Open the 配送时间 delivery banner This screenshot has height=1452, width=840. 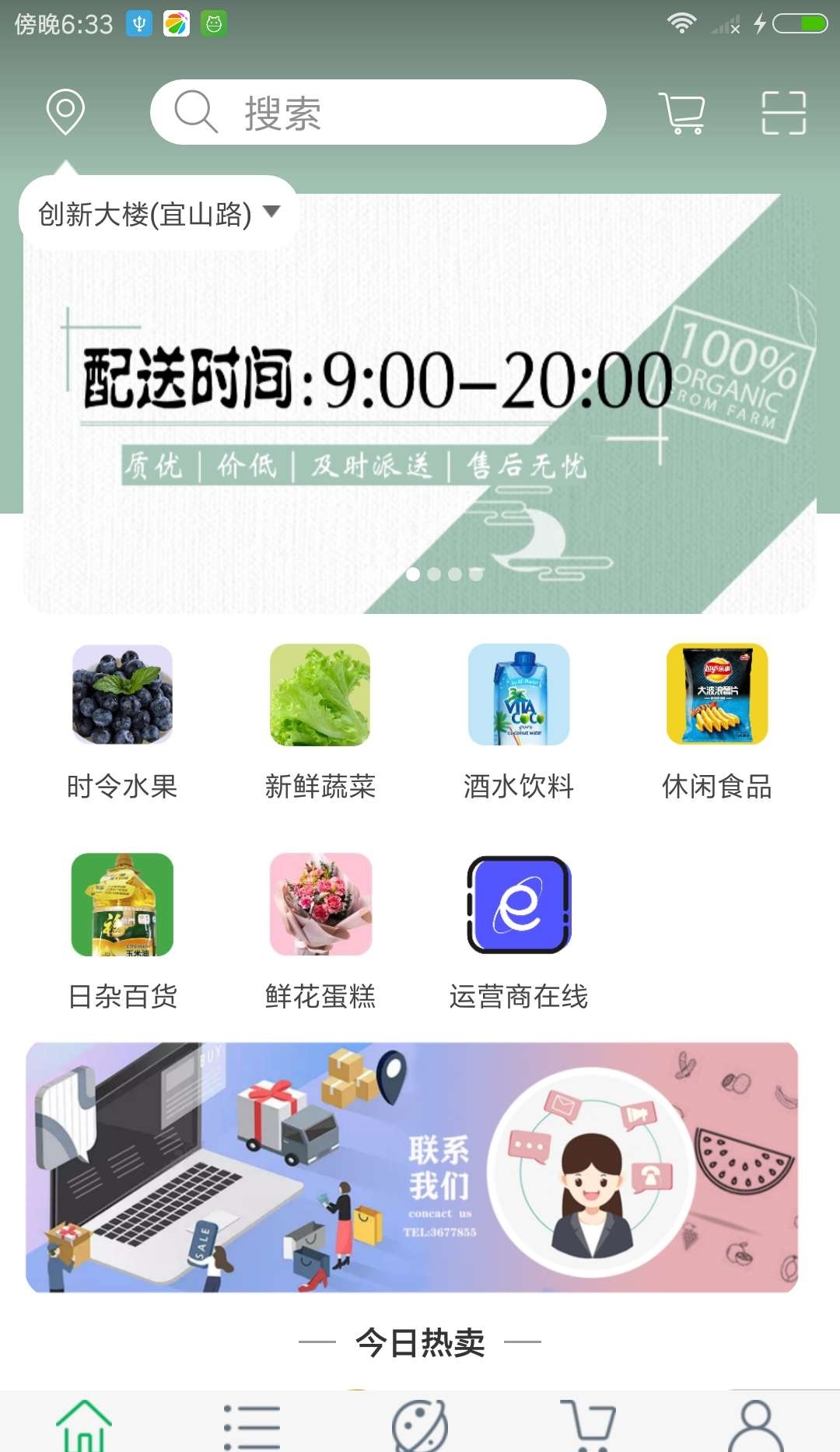tap(420, 405)
